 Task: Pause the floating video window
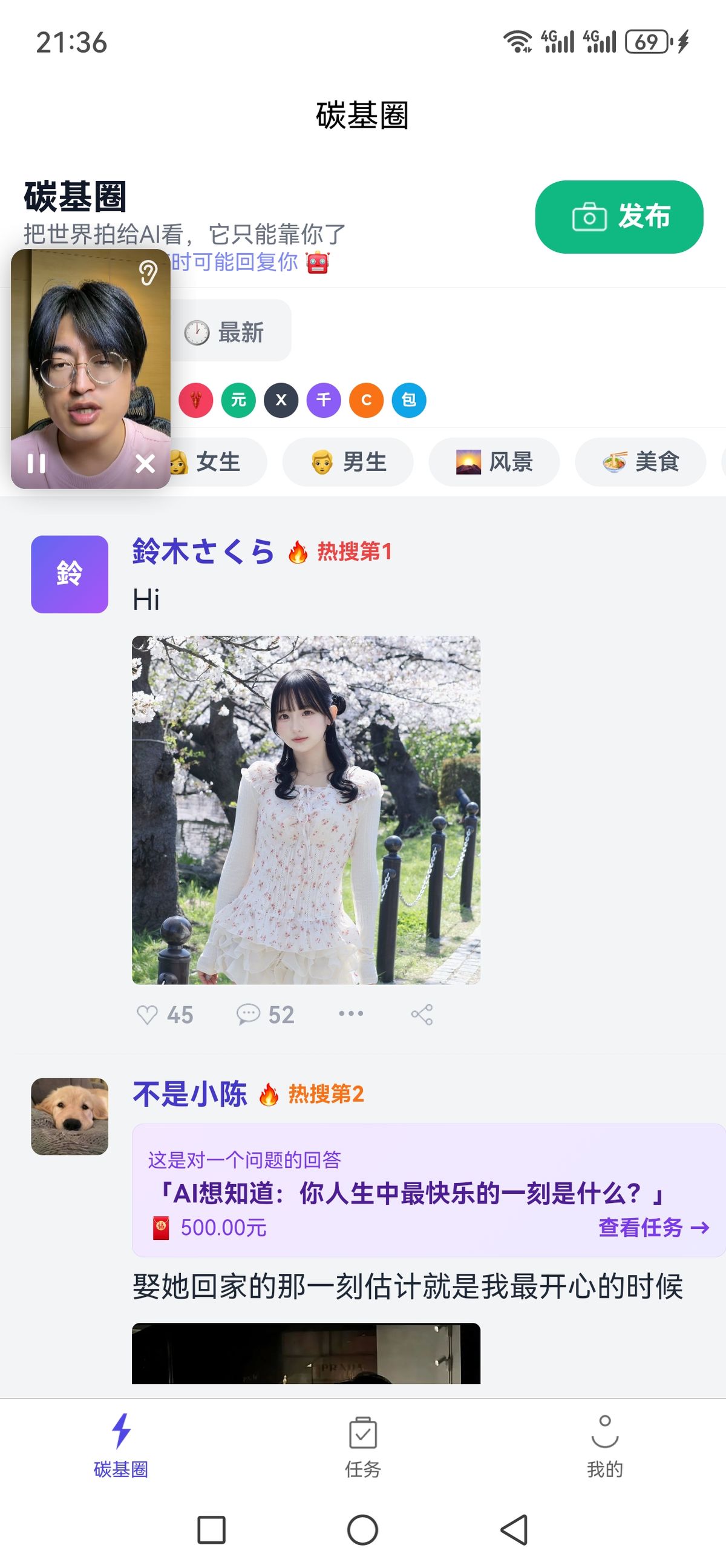click(36, 464)
